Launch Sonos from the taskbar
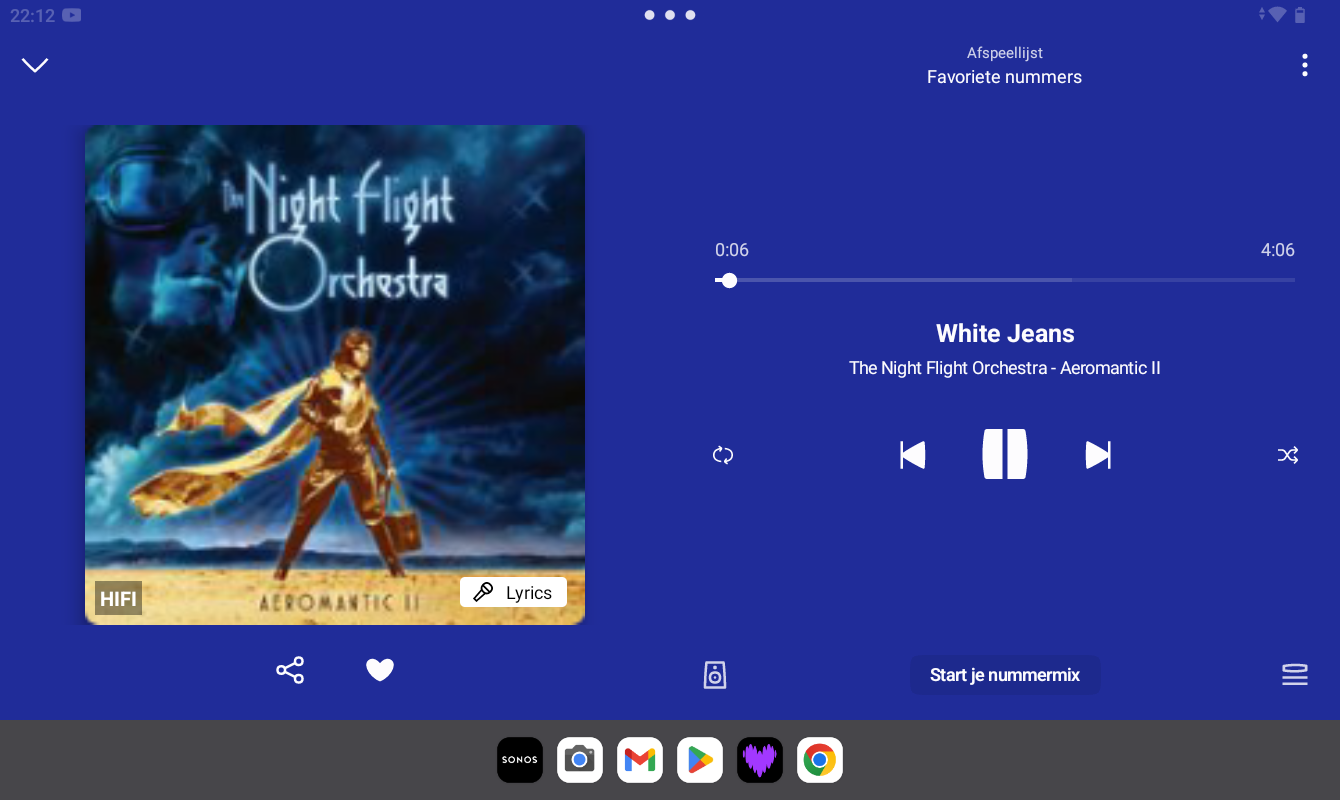 (520, 760)
